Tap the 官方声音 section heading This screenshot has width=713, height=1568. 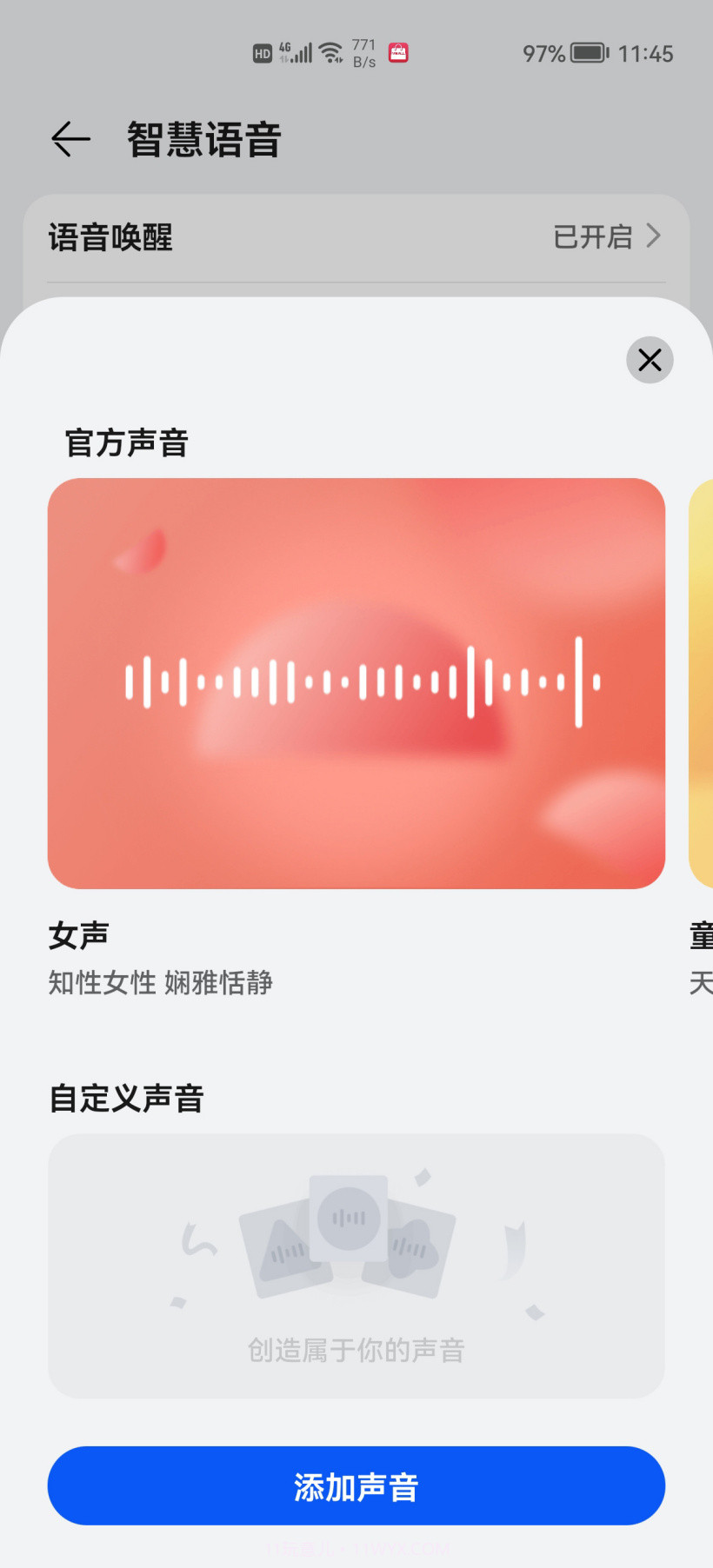click(126, 443)
